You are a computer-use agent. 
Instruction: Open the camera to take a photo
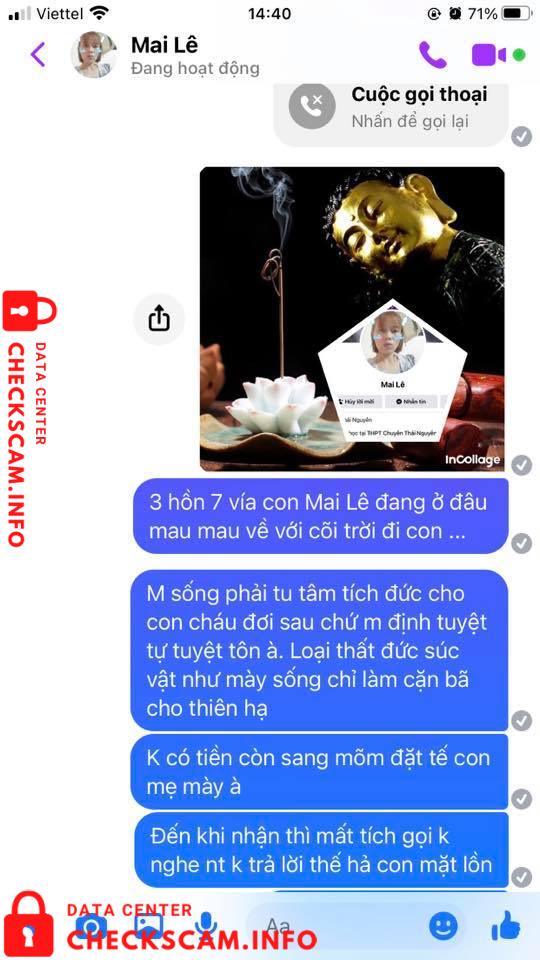(91, 925)
